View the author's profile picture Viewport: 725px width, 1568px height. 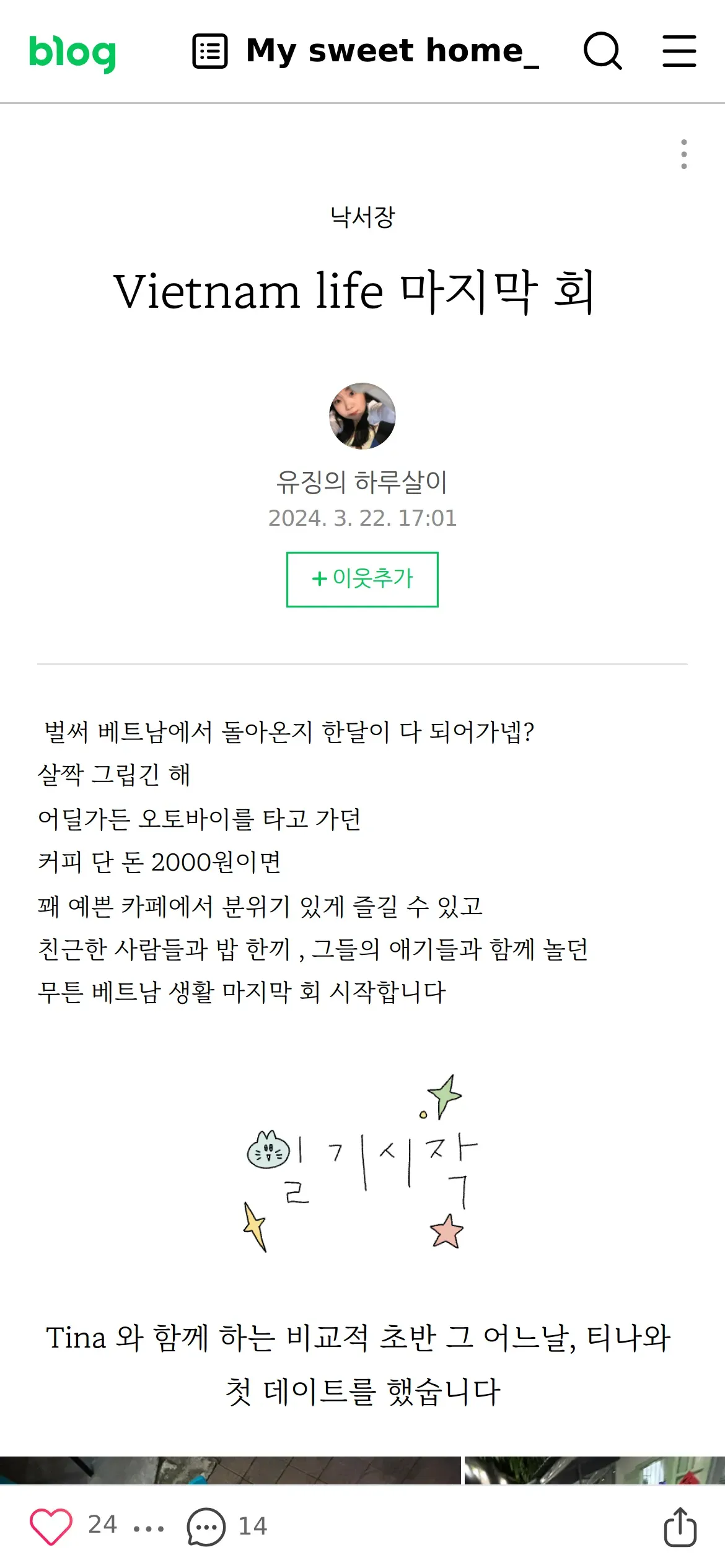(362, 416)
